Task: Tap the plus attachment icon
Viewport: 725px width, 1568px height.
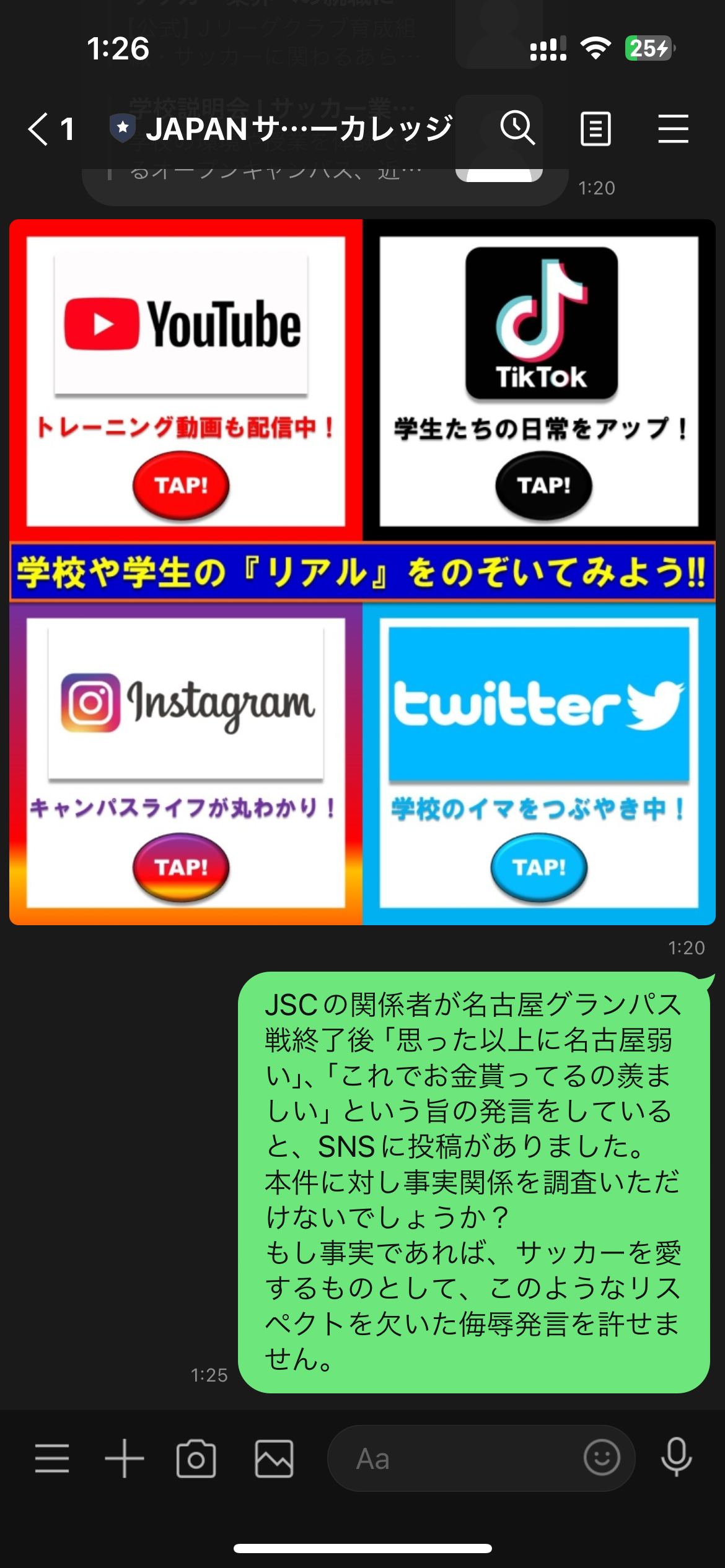Action: coord(124,1458)
